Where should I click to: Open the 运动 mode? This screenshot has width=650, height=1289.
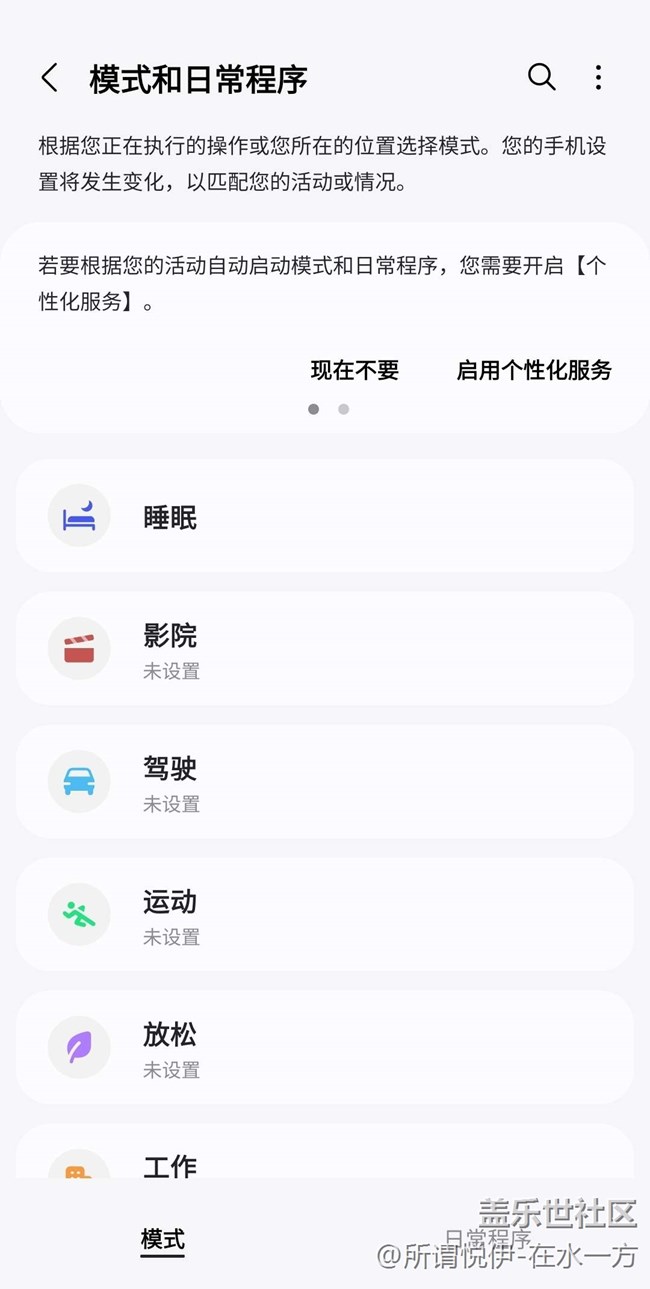point(324,915)
